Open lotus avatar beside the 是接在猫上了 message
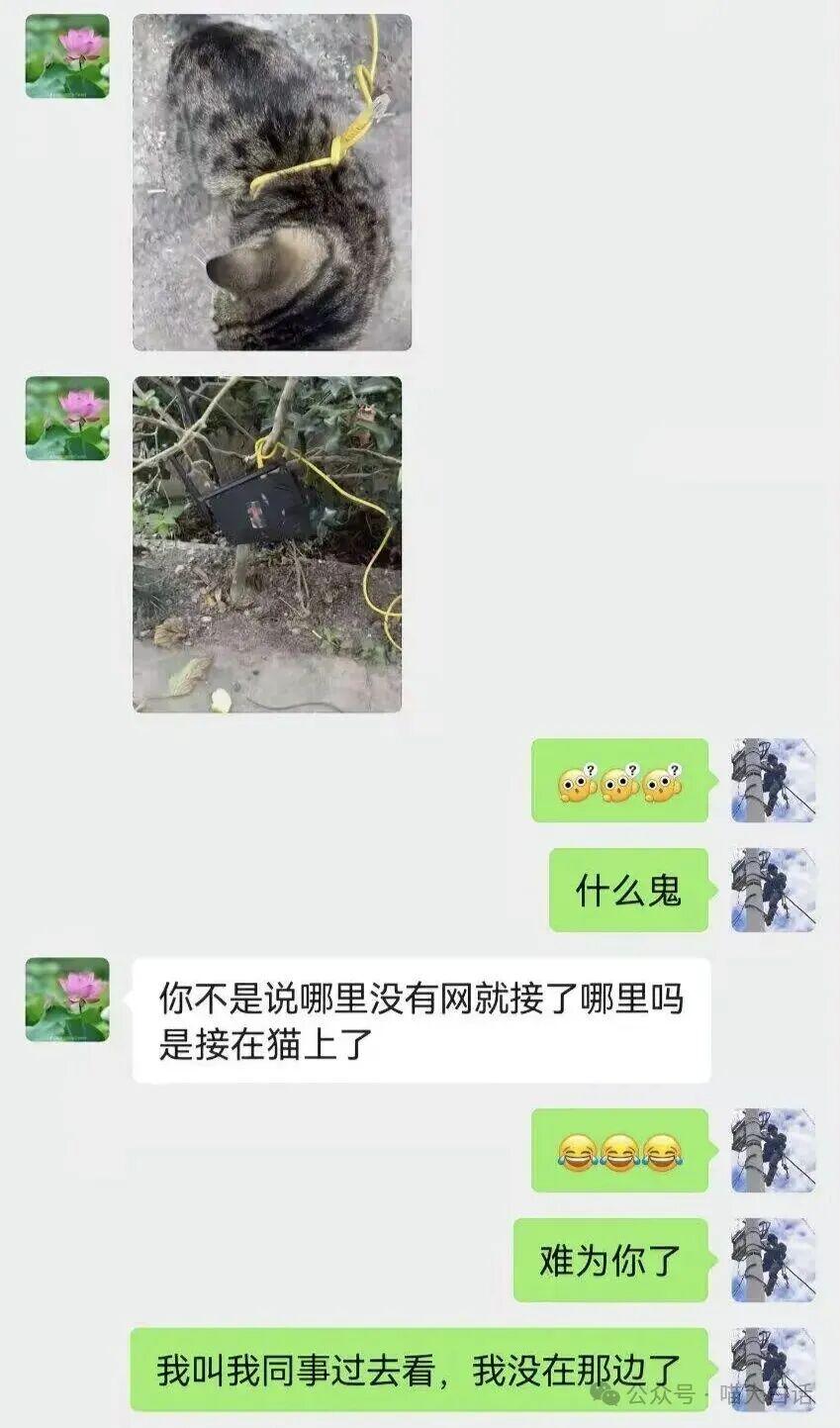This screenshot has height=1428, width=840. [x=67, y=999]
